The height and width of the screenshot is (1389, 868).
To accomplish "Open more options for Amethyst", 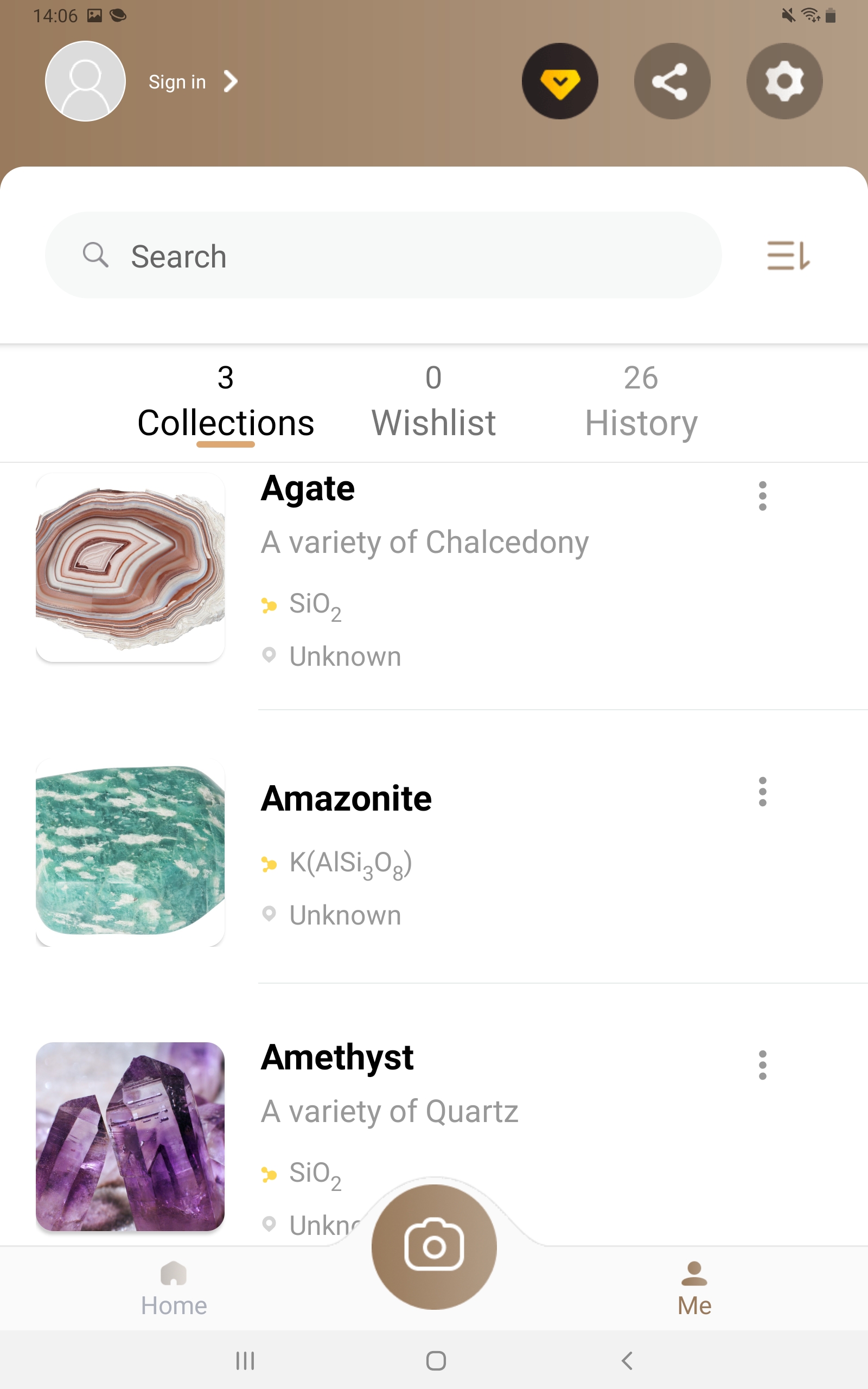I will pyautogui.click(x=762, y=1065).
